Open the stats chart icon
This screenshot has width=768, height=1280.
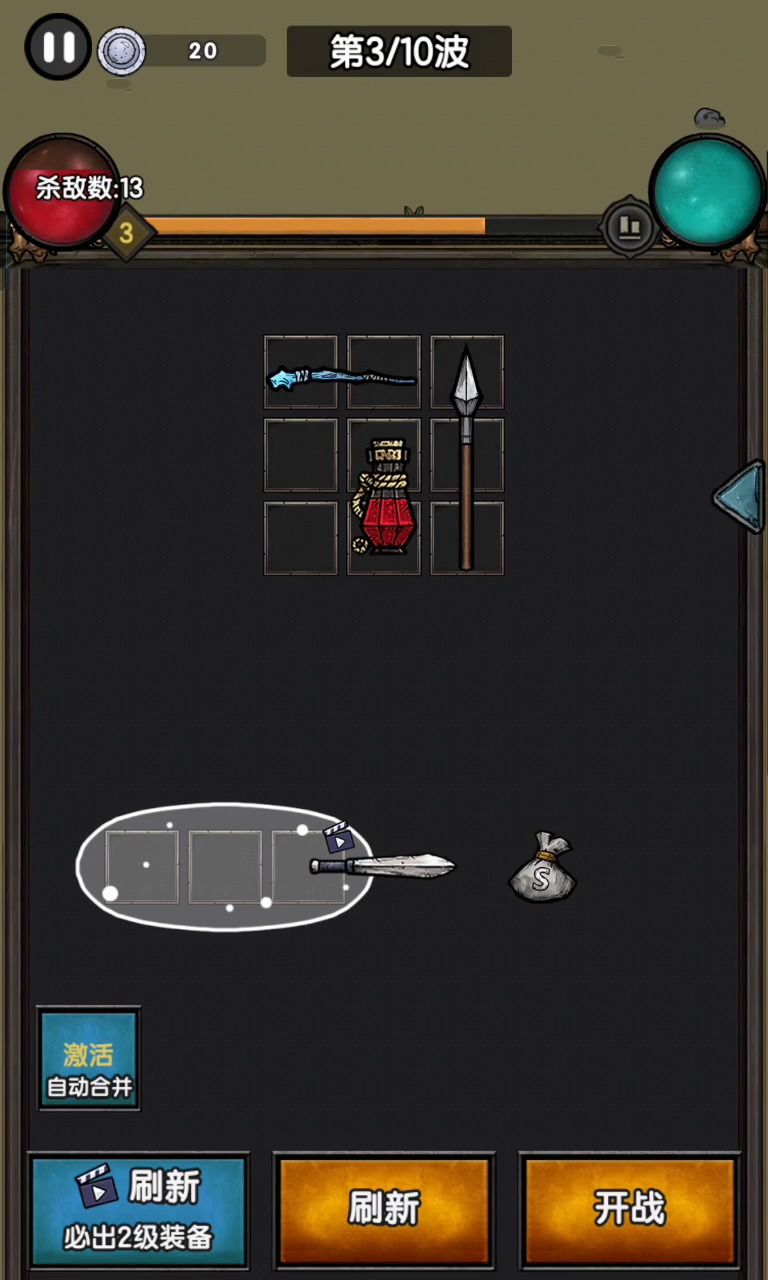coord(629,227)
